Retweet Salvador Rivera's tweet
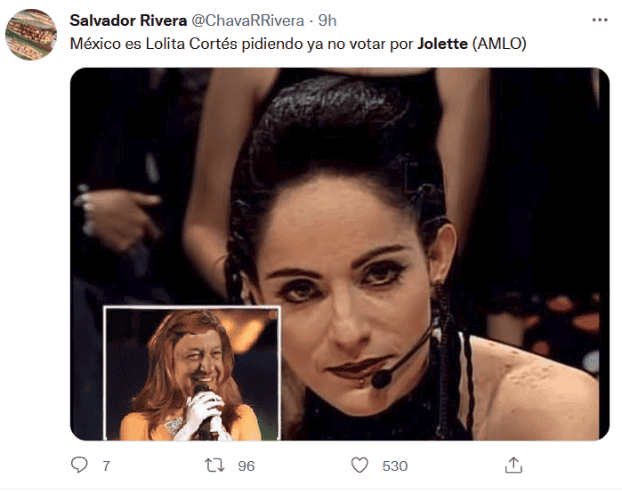The width and height of the screenshot is (622, 494). [214, 465]
